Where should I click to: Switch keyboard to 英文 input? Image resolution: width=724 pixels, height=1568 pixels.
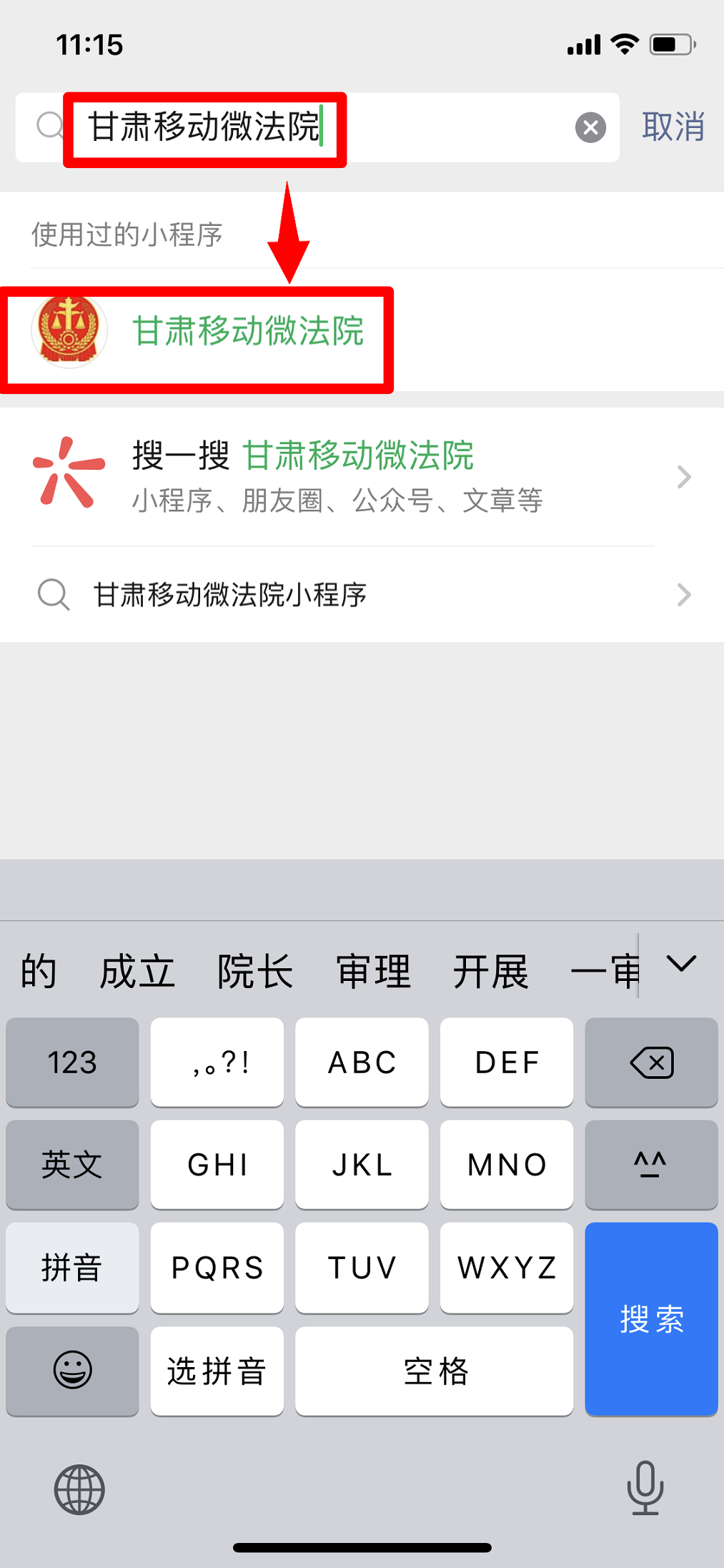pos(72,1165)
